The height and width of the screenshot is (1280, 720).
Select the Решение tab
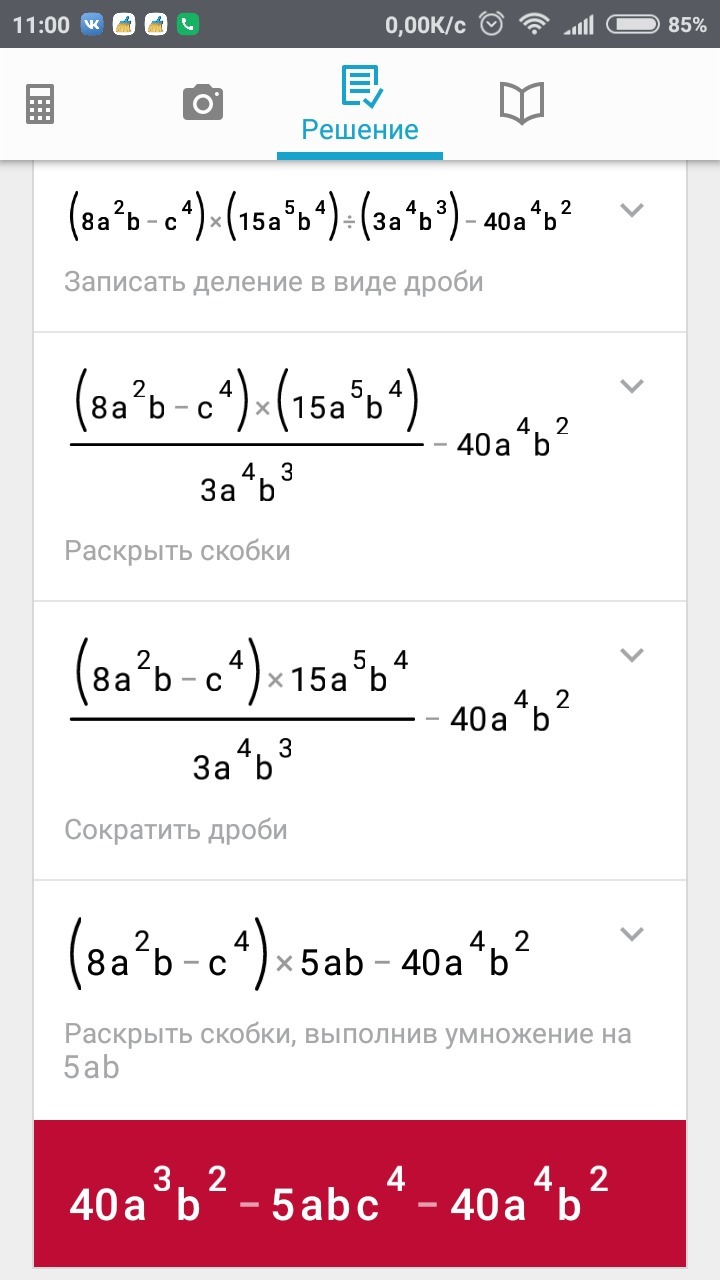point(360,105)
